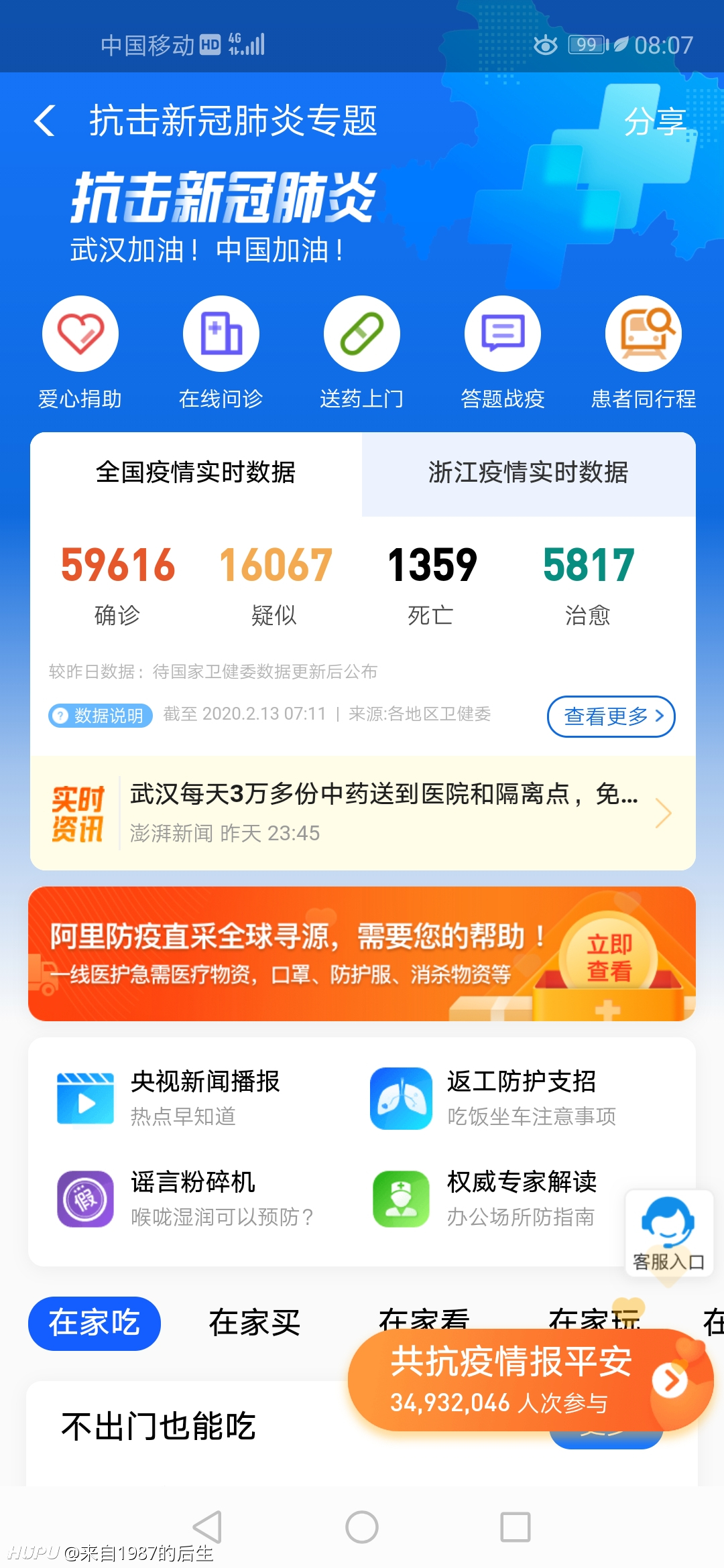The width and height of the screenshot is (724, 1568).
Task: Tap 查看更多 to see more data
Action: click(x=611, y=716)
